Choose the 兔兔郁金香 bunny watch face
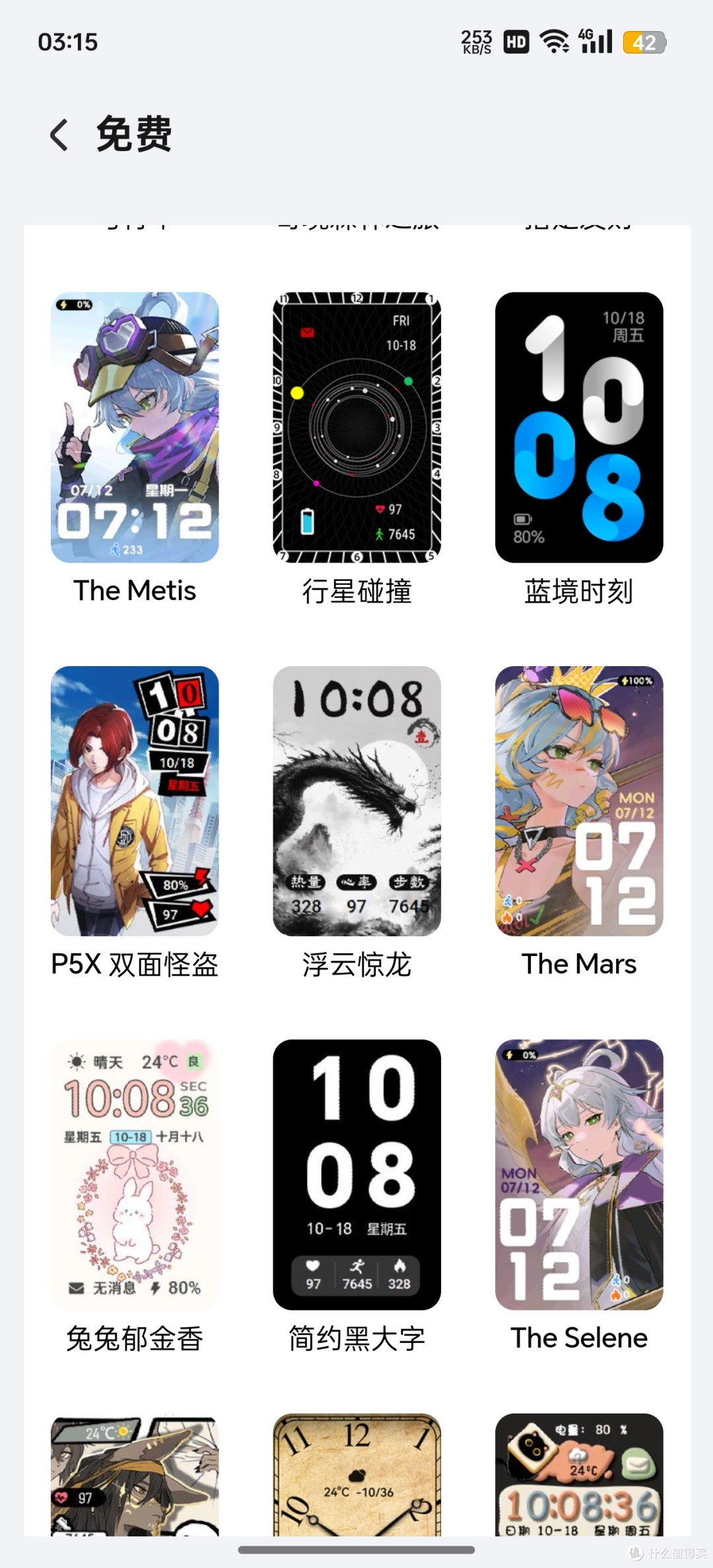The image size is (713, 1568). [x=135, y=1175]
